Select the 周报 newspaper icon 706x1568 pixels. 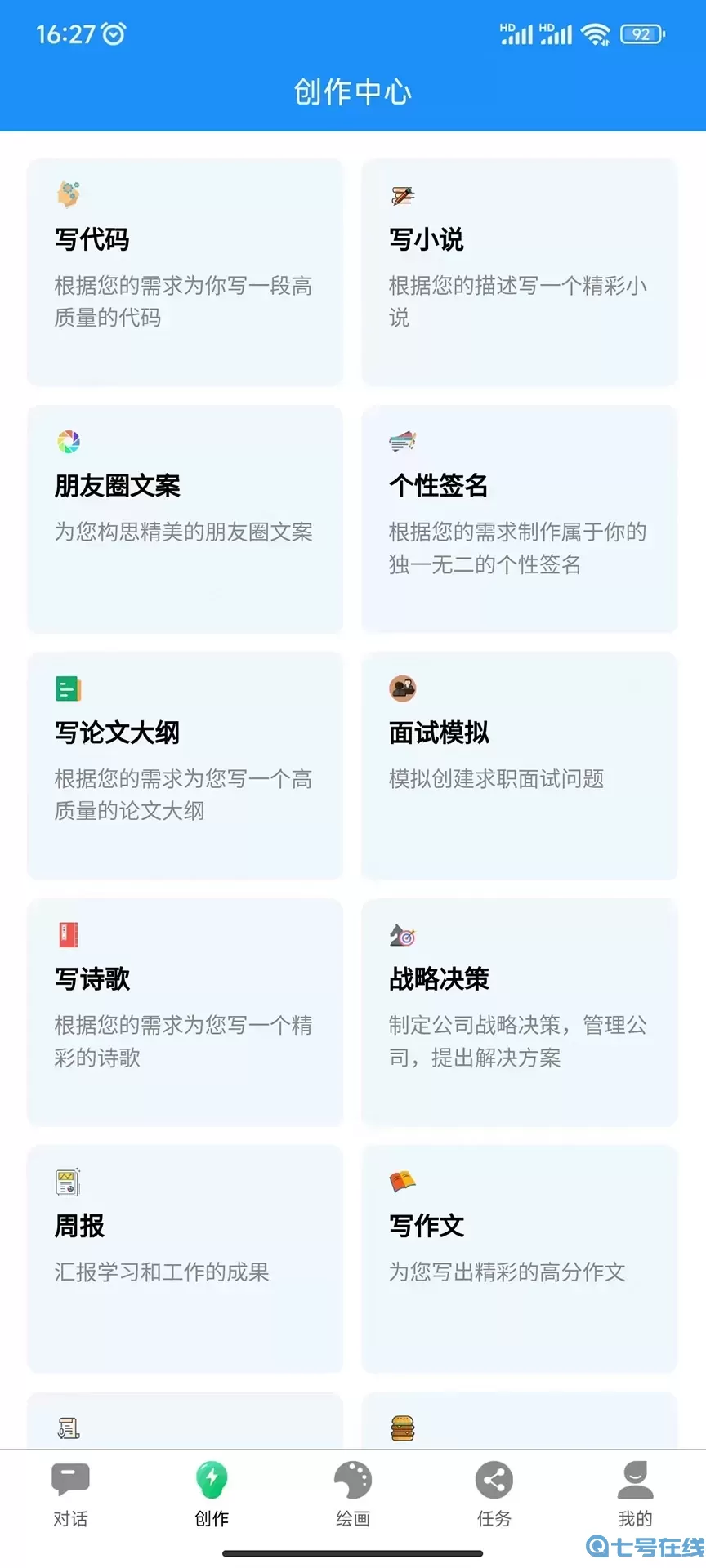coord(69,1181)
